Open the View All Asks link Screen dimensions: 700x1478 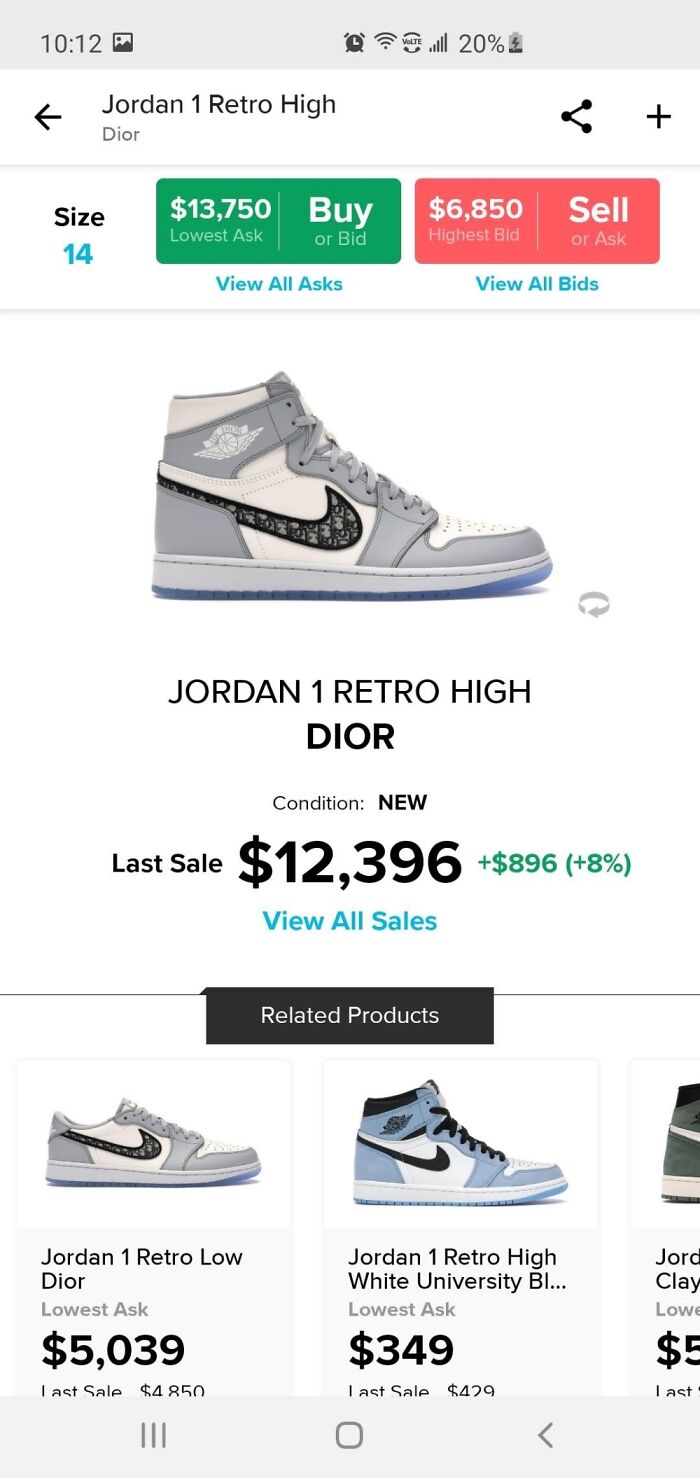click(x=279, y=284)
